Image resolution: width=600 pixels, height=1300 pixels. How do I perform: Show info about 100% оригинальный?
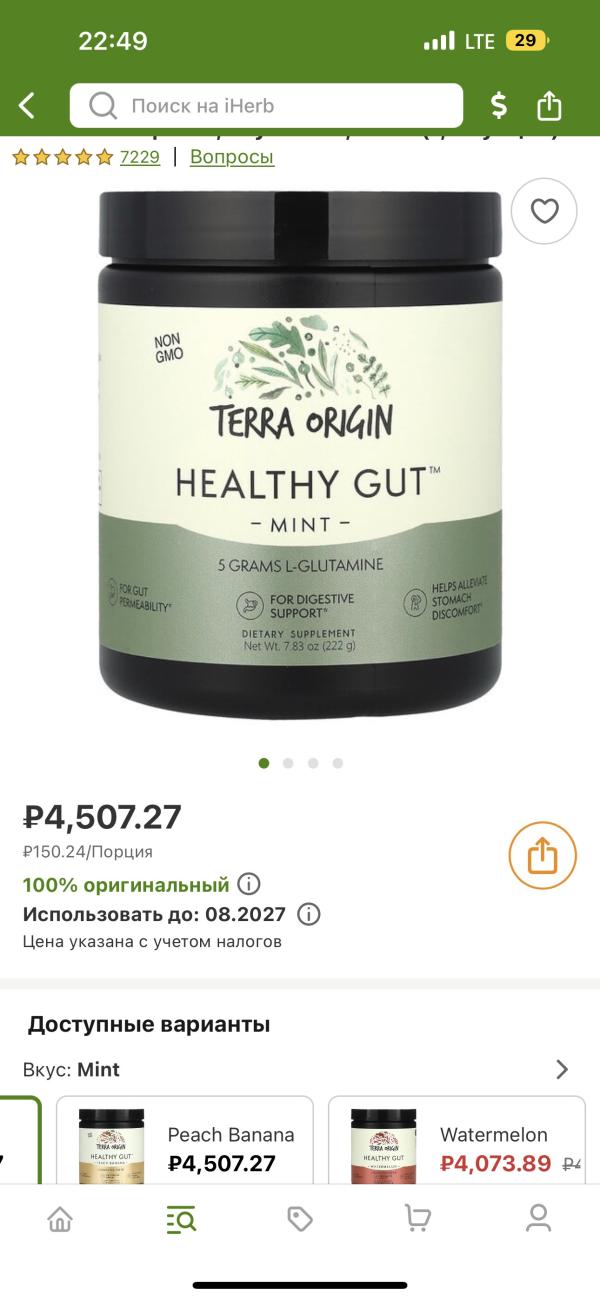click(249, 885)
